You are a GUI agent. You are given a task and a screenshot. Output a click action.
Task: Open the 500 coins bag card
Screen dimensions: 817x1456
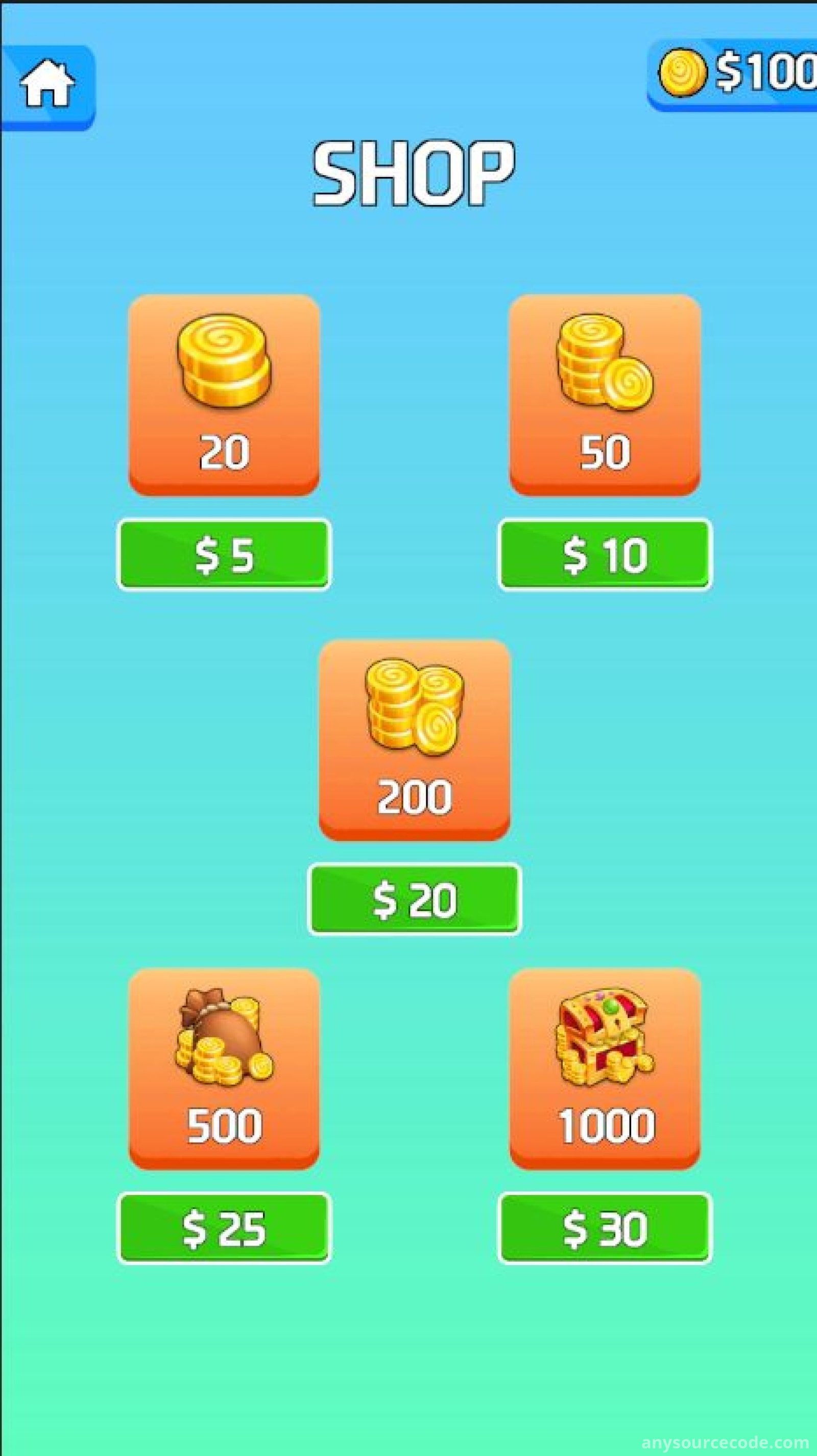point(224,1068)
